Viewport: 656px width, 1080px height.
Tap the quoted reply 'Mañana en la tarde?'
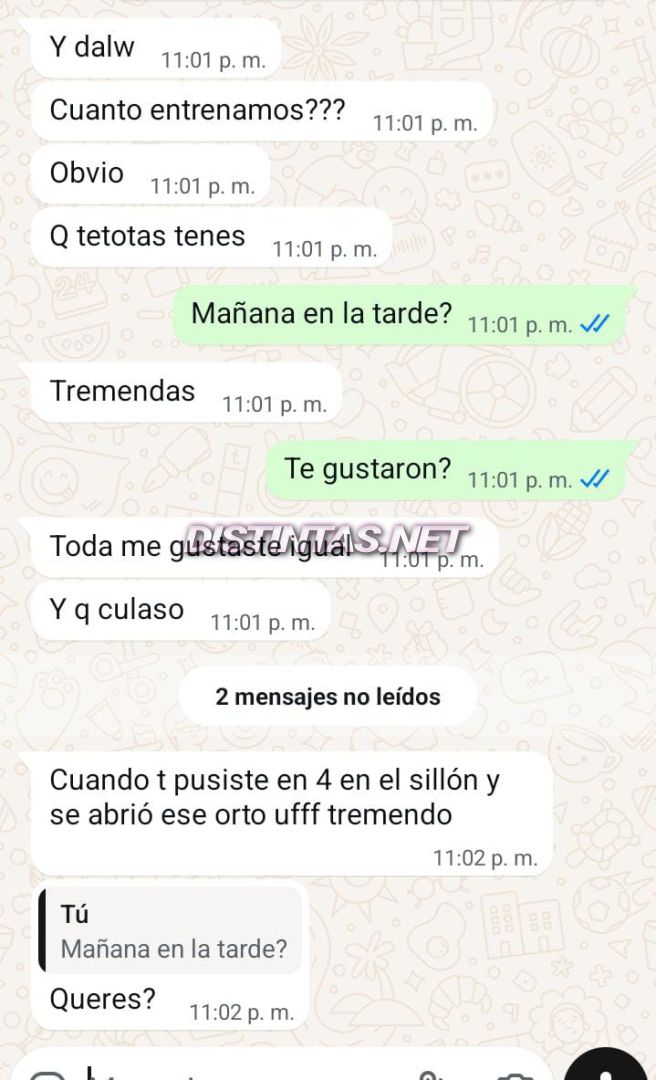(x=170, y=931)
